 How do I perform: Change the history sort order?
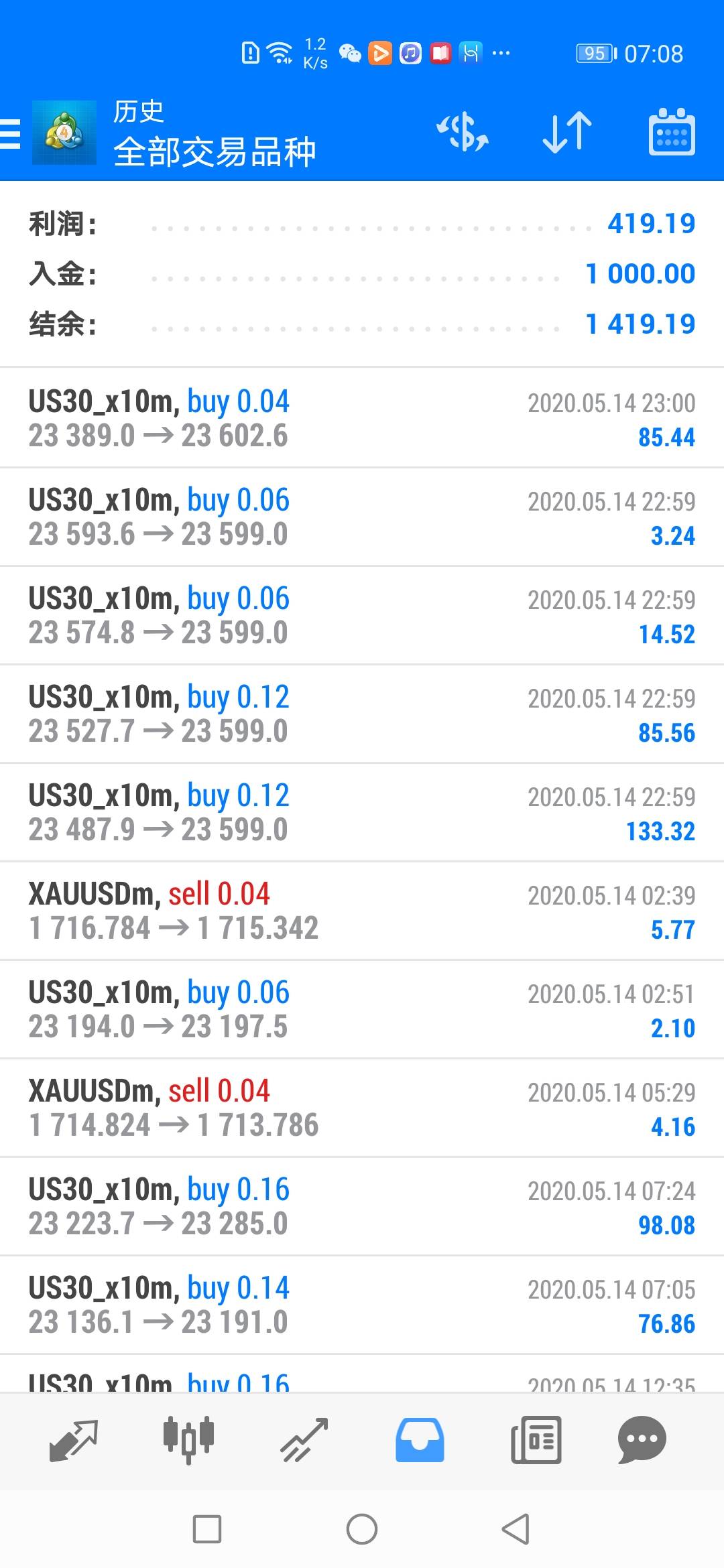pos(566,132)
